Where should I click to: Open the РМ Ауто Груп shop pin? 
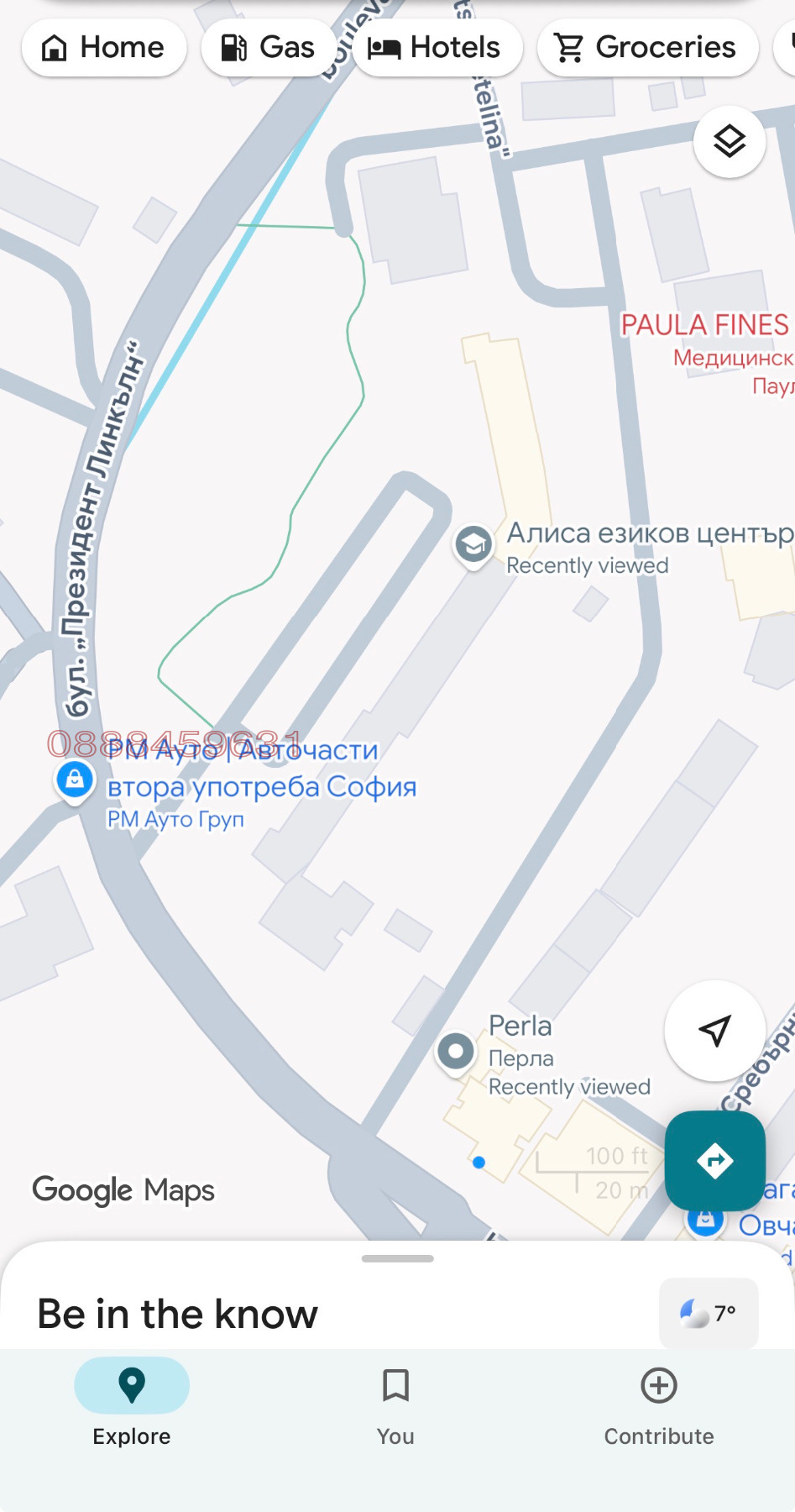[75, 780]
